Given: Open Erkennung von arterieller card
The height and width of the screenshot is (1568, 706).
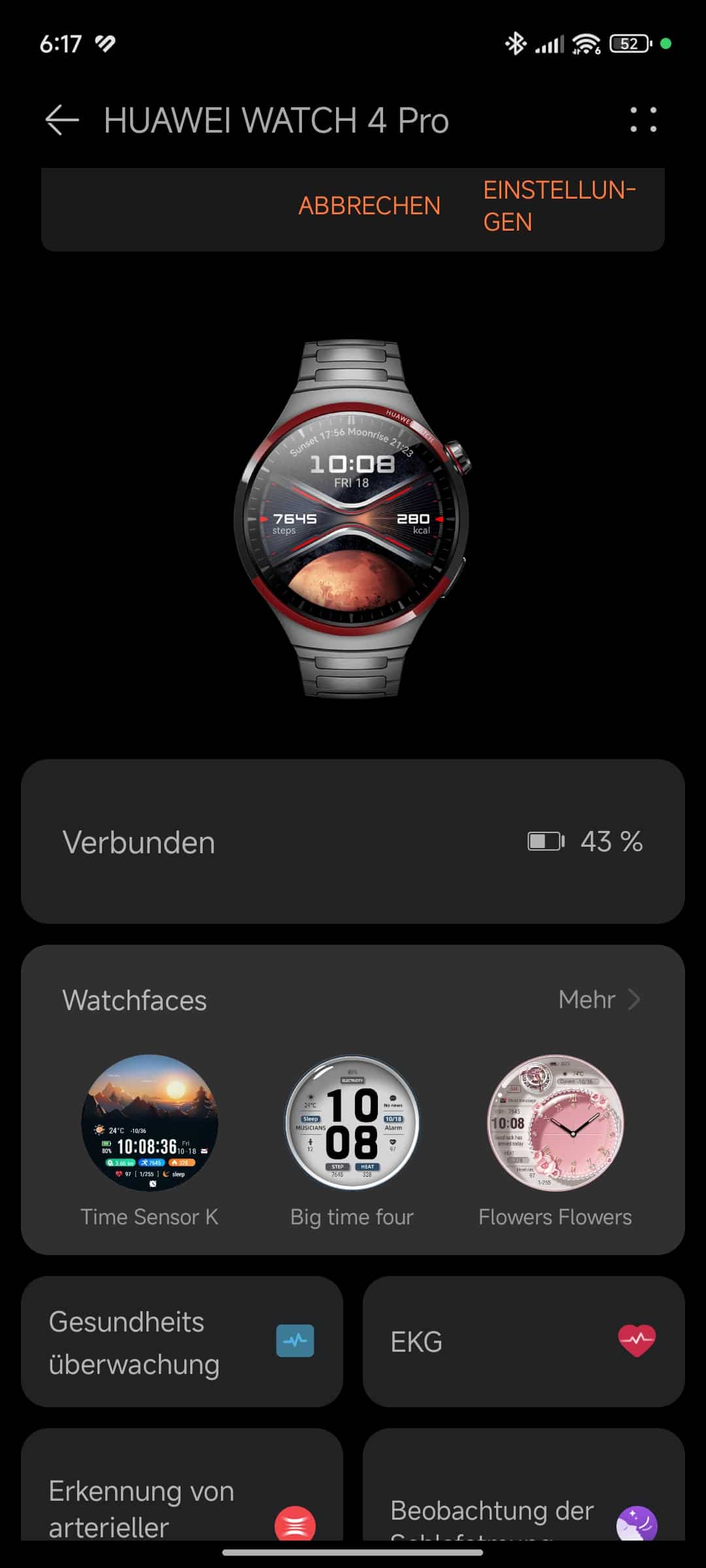Looking at the screenshot, I should (182, 1503).
